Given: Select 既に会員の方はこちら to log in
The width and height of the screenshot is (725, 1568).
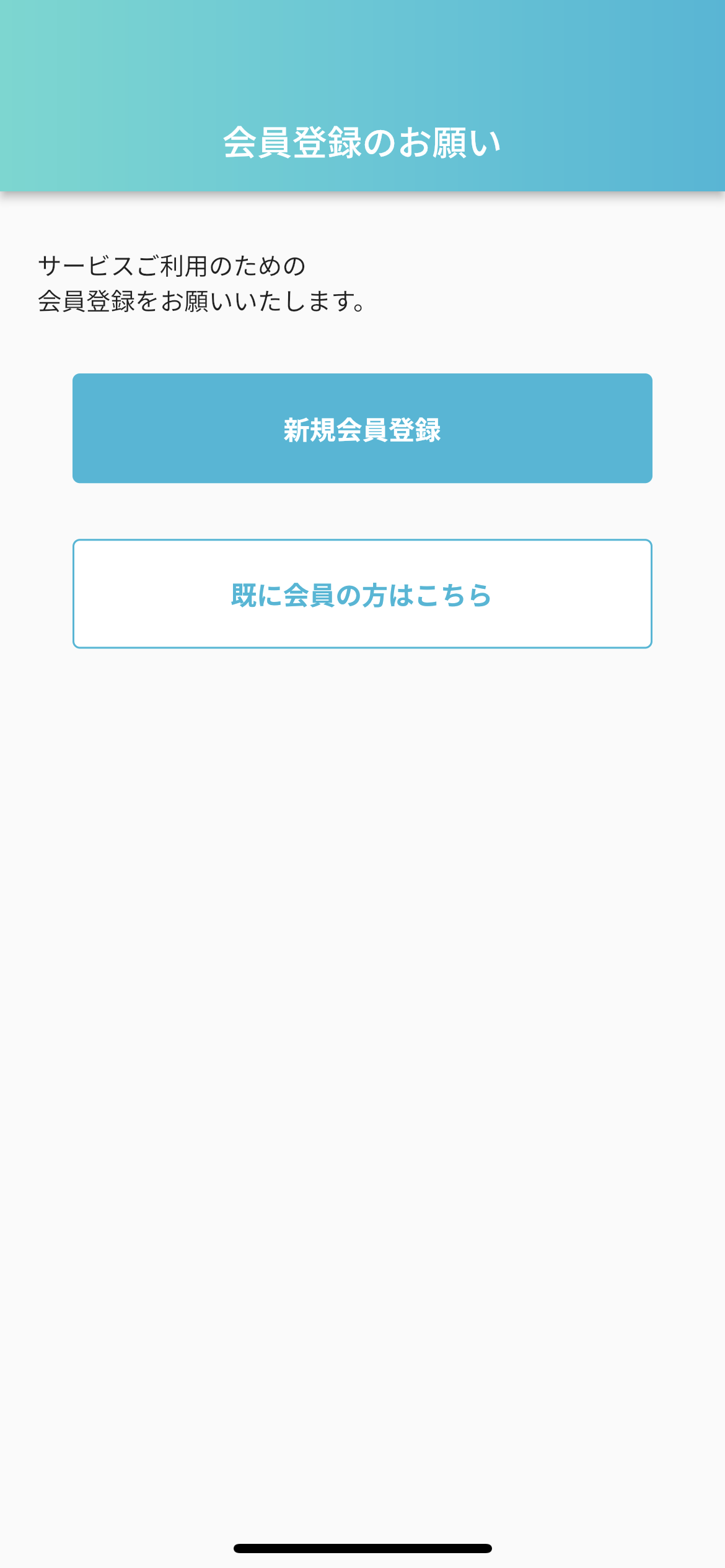Looking at the screenshot, I should [x=362, y=595].
